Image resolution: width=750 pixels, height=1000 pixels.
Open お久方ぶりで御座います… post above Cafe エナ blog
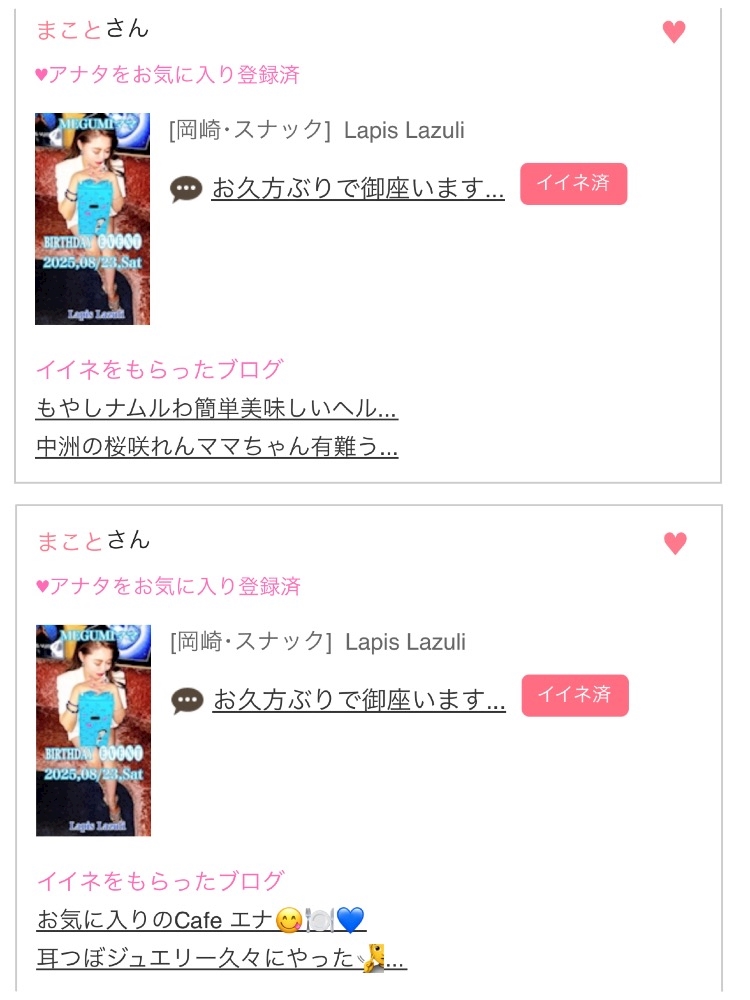coord(359,700)
